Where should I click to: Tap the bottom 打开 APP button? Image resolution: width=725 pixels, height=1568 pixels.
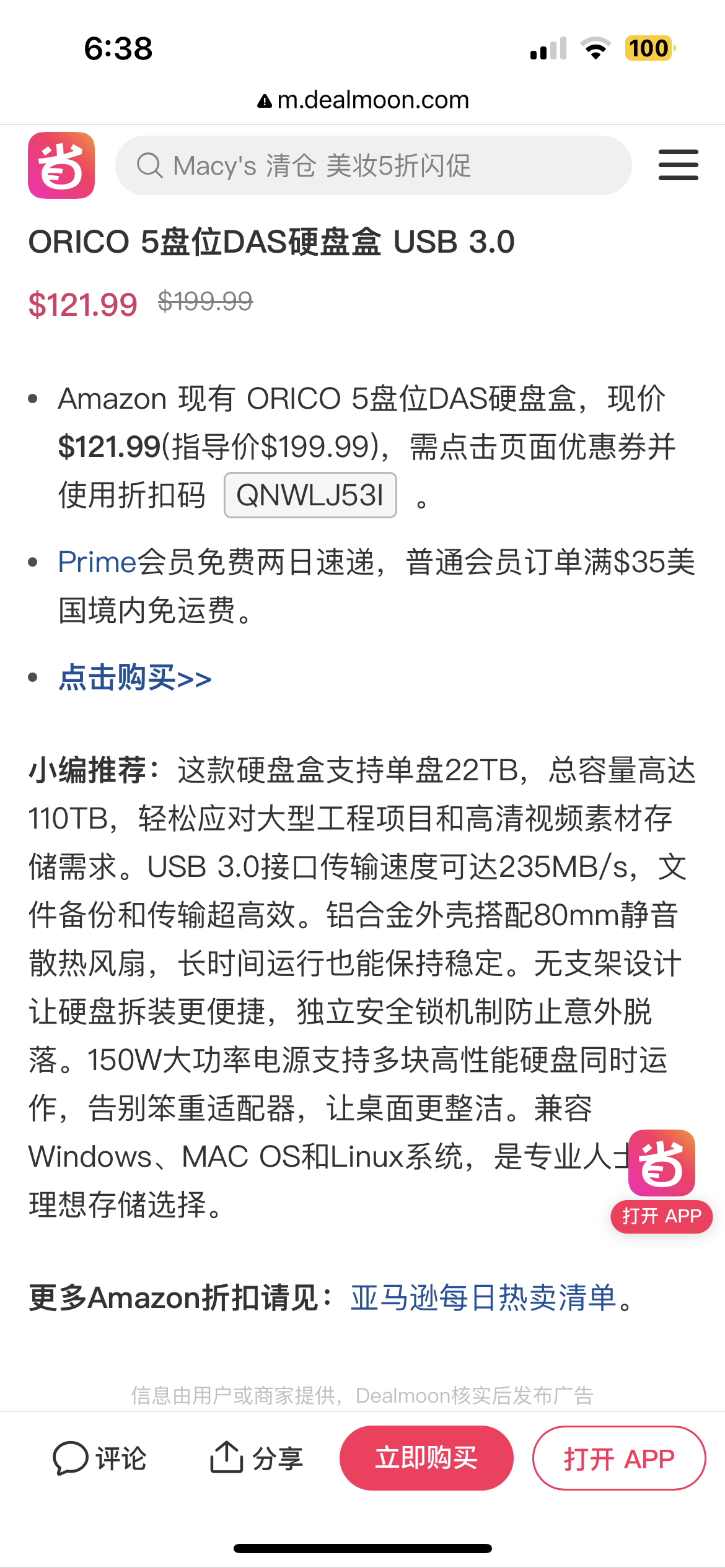point(619,1458)
